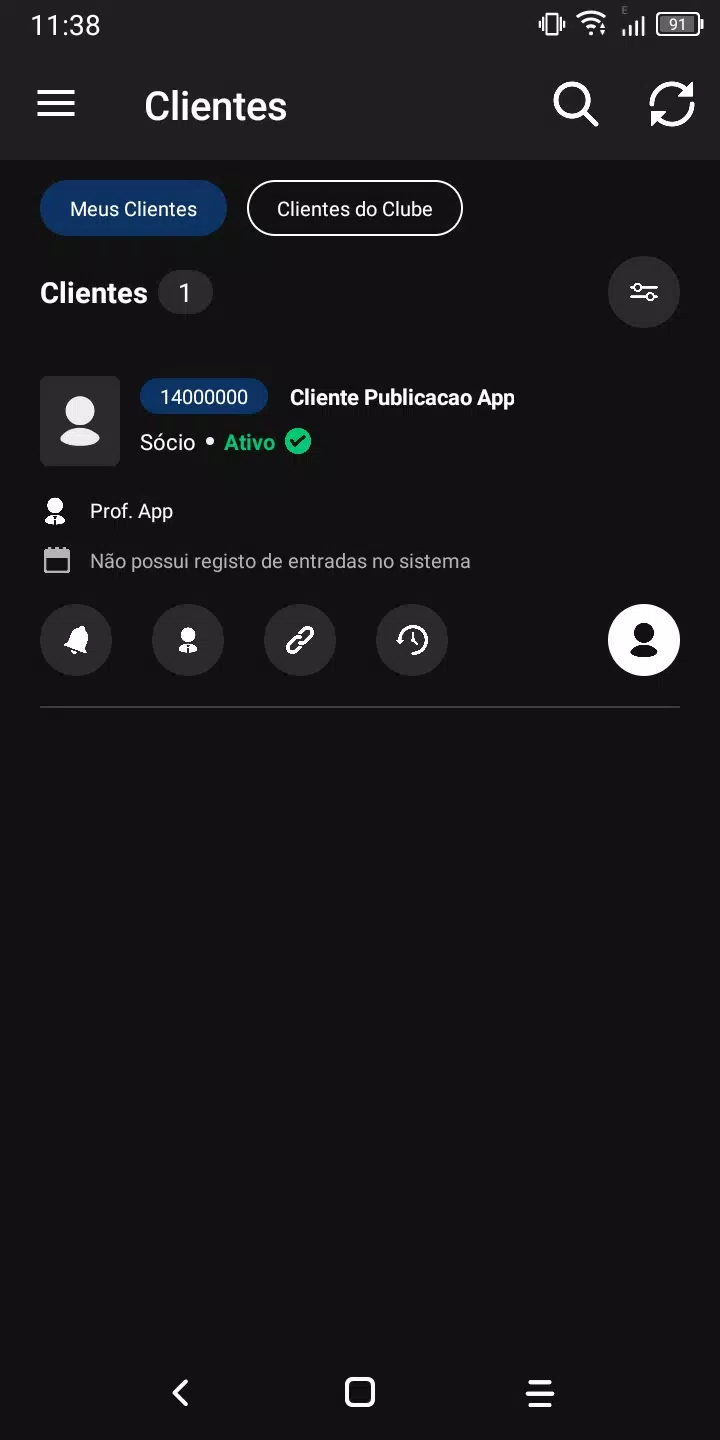Tap the link chain icon
Viewport: 720px width, 1440px height.
pos(300,640)
